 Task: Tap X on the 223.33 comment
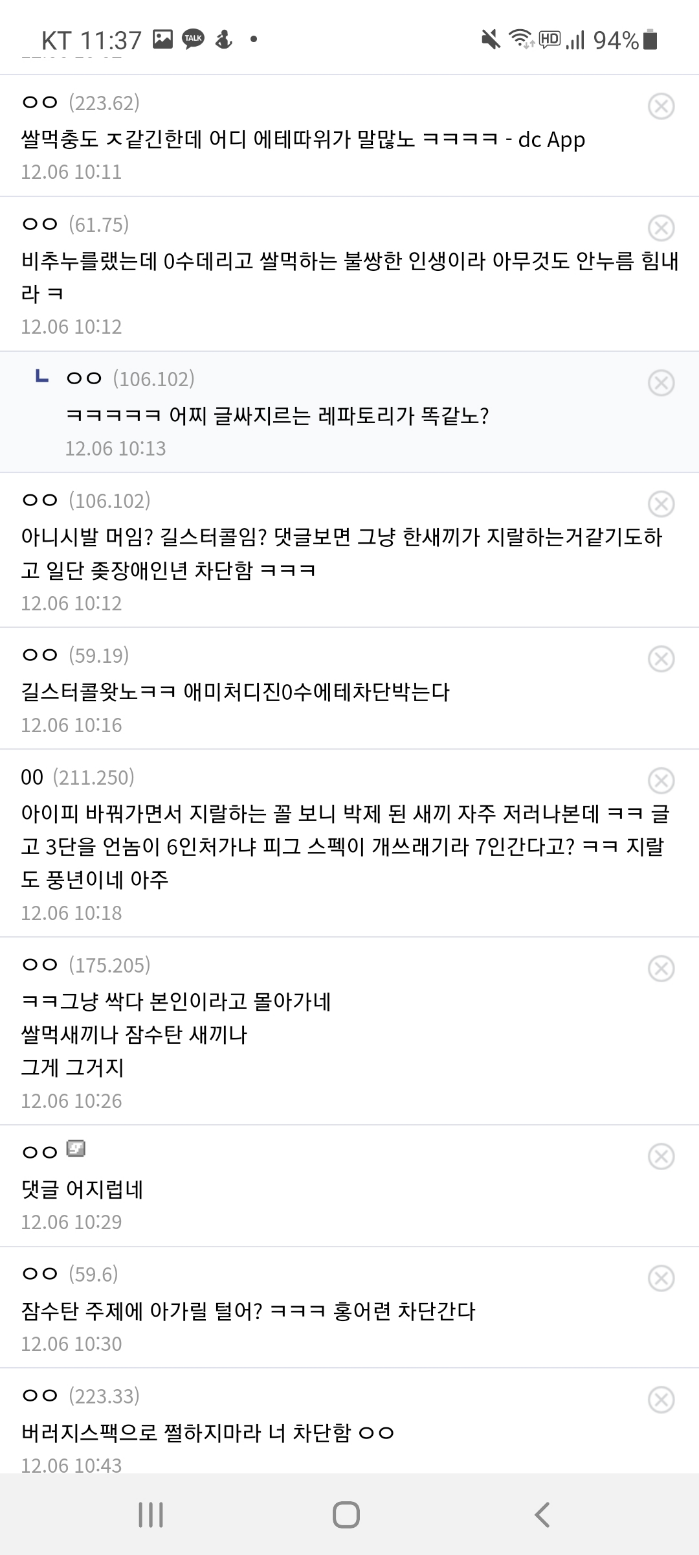click(x=661, y=1400)
